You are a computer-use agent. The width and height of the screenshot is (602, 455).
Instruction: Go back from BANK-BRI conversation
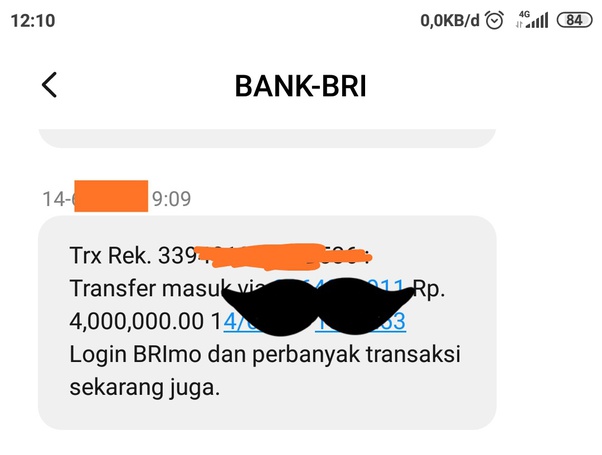[x=49, y=85]
